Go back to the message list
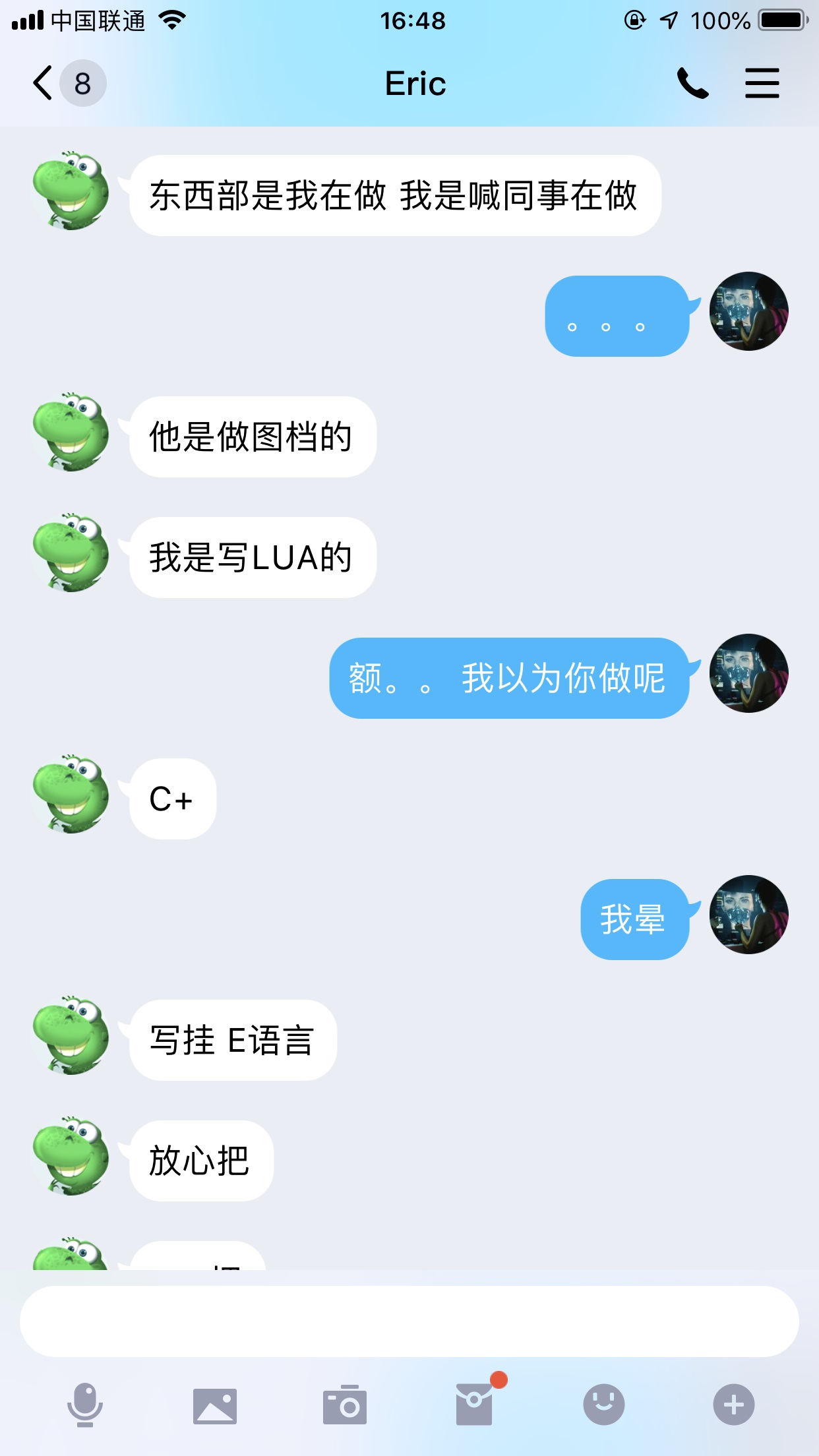 pos(44,84)
